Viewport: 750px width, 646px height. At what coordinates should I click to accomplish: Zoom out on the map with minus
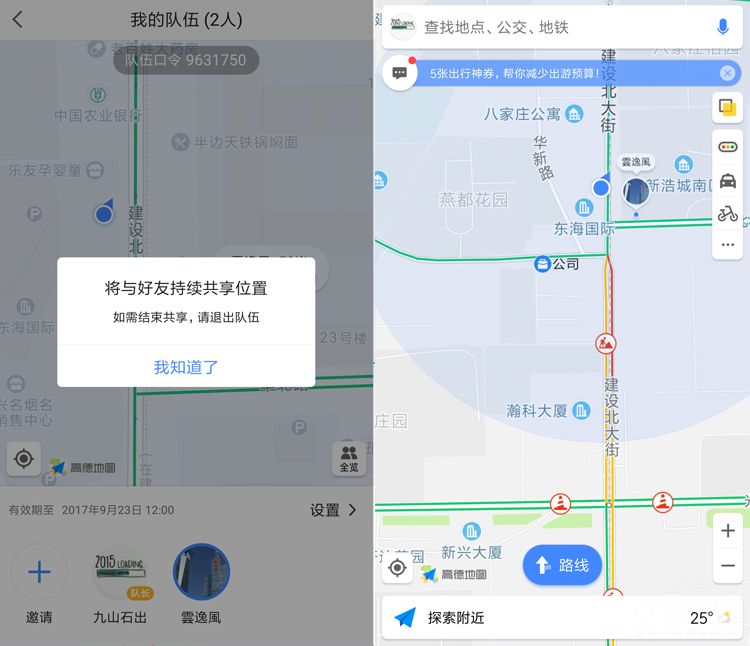(x=728, y=566)
